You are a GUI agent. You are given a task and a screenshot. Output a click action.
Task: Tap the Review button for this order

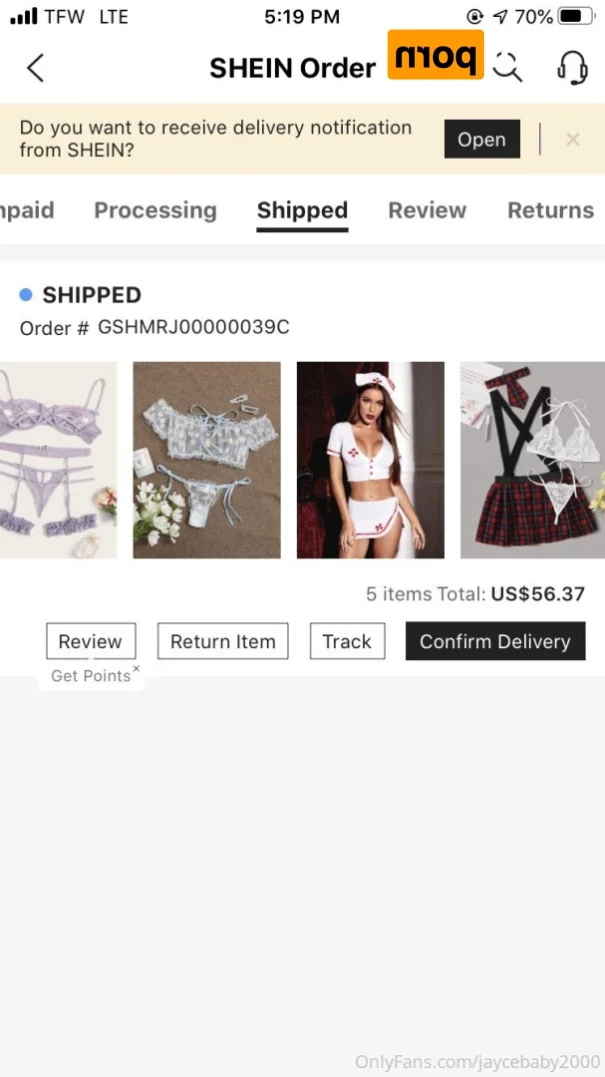(x=91, y=641)
